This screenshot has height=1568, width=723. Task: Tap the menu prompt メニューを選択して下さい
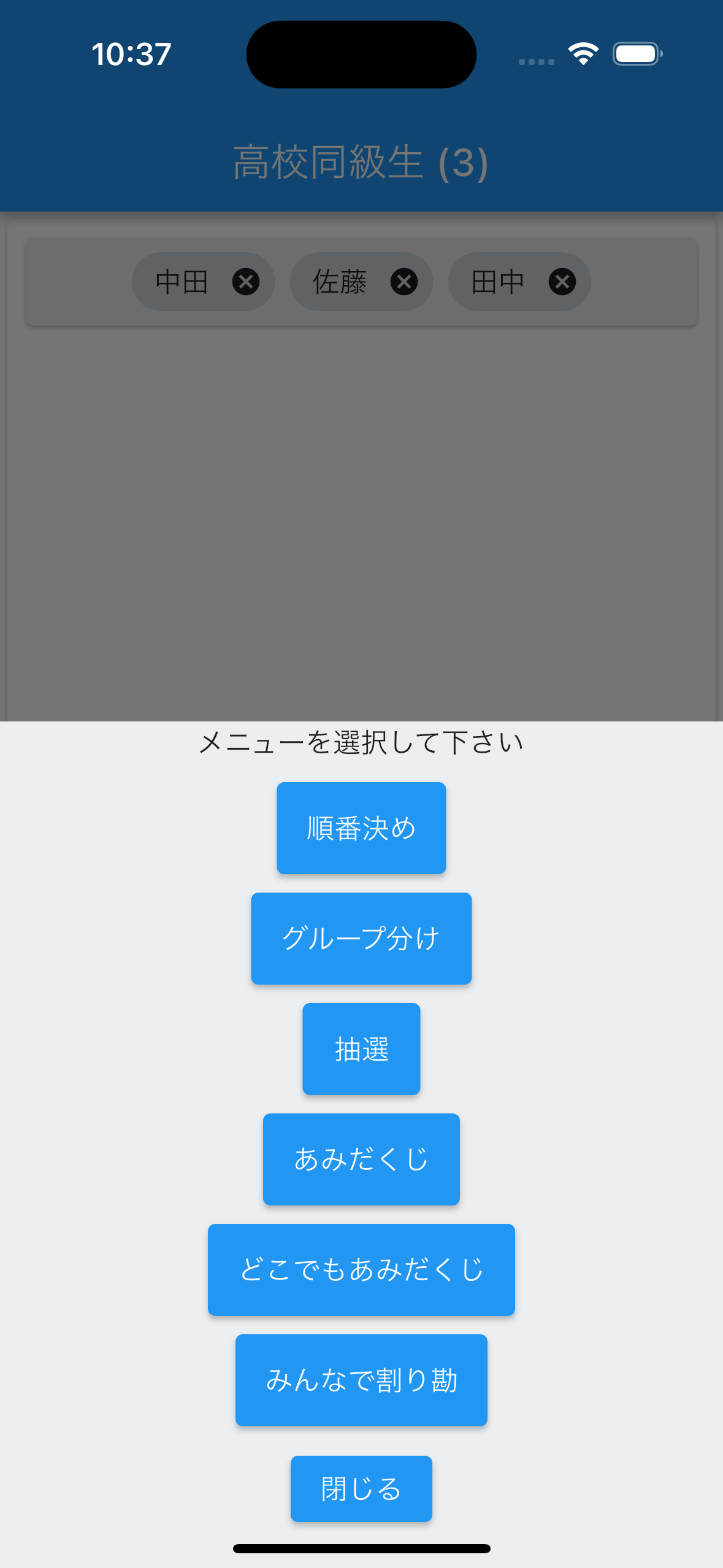(x=361, y=742)
